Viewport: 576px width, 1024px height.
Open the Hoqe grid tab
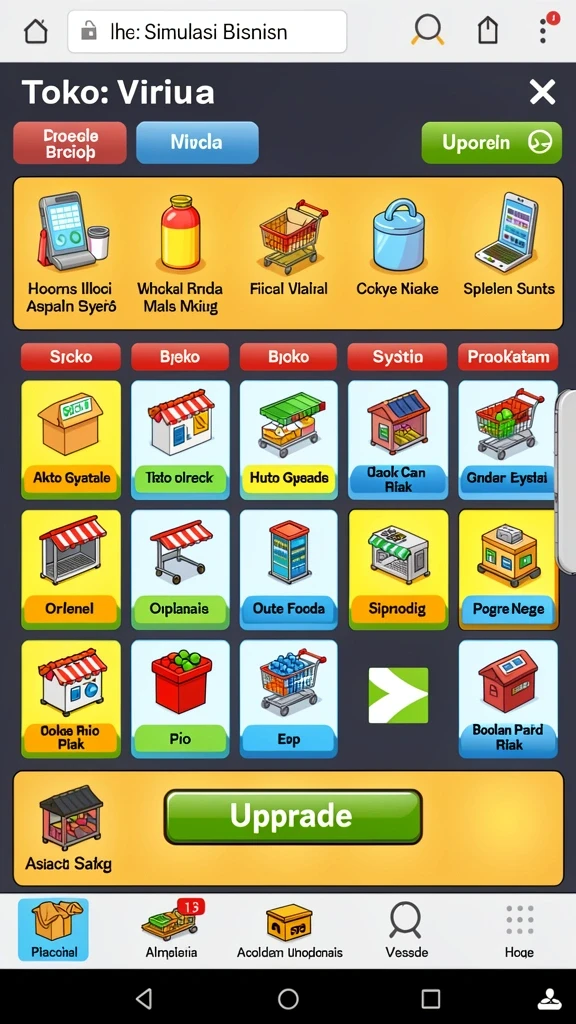tap(520, 929)
